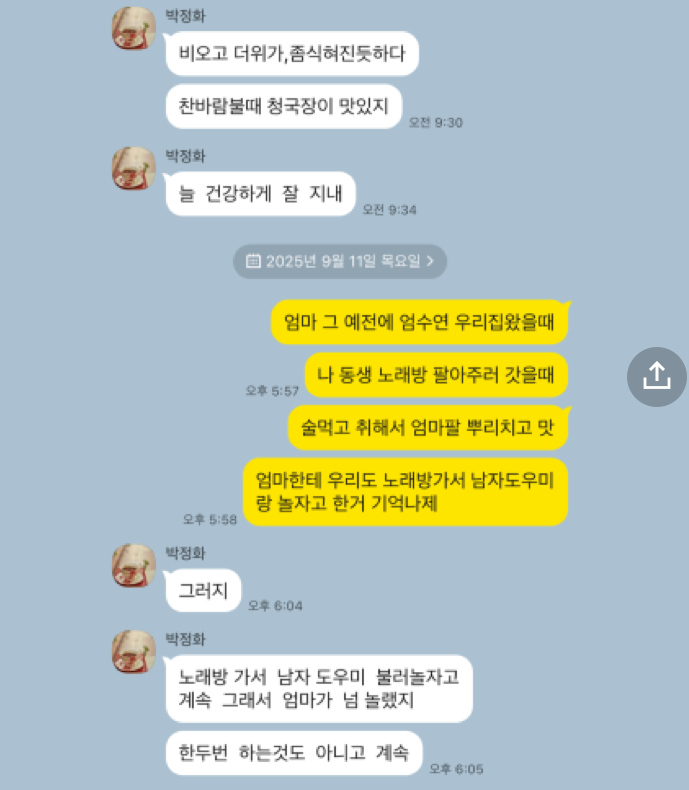View 박정화's profile photo beside 그러지 message

[133, 565]
